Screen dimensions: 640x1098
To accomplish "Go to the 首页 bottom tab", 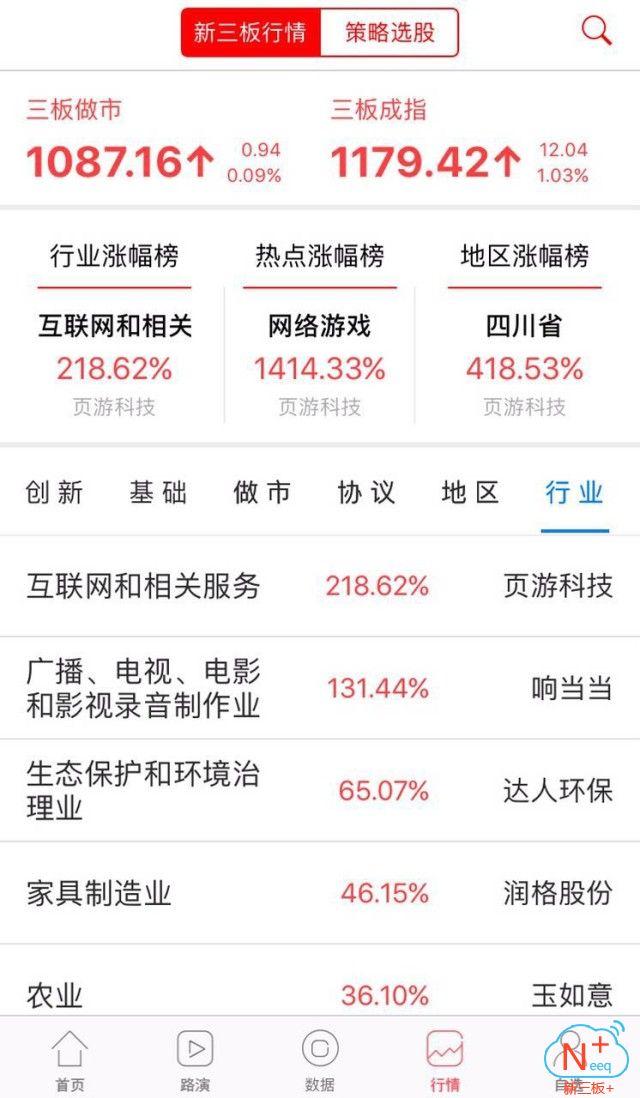I will pos(69,1060).
